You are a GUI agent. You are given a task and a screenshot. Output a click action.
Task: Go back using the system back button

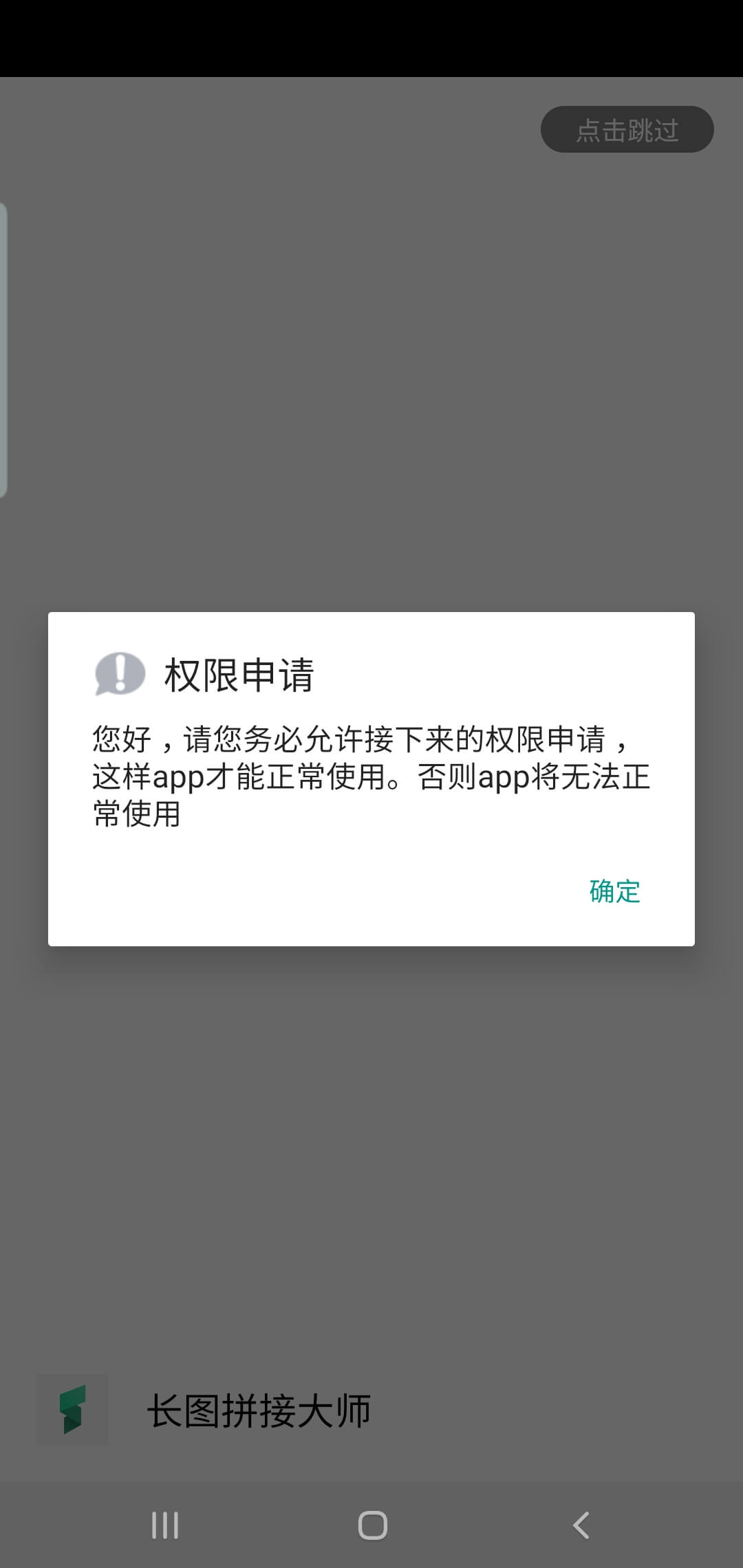581,1525
